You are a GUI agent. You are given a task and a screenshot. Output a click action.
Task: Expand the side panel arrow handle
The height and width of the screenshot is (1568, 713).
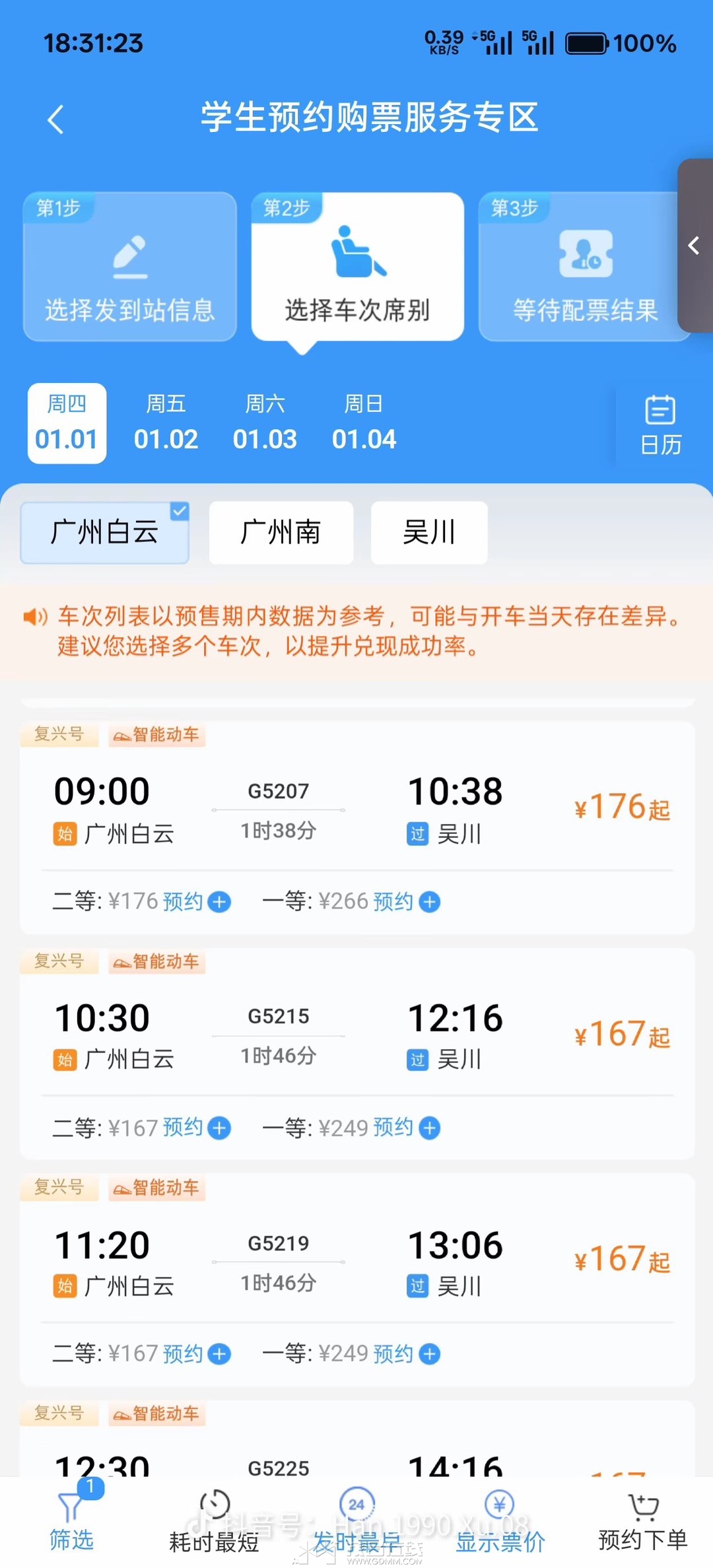(694, 246)
